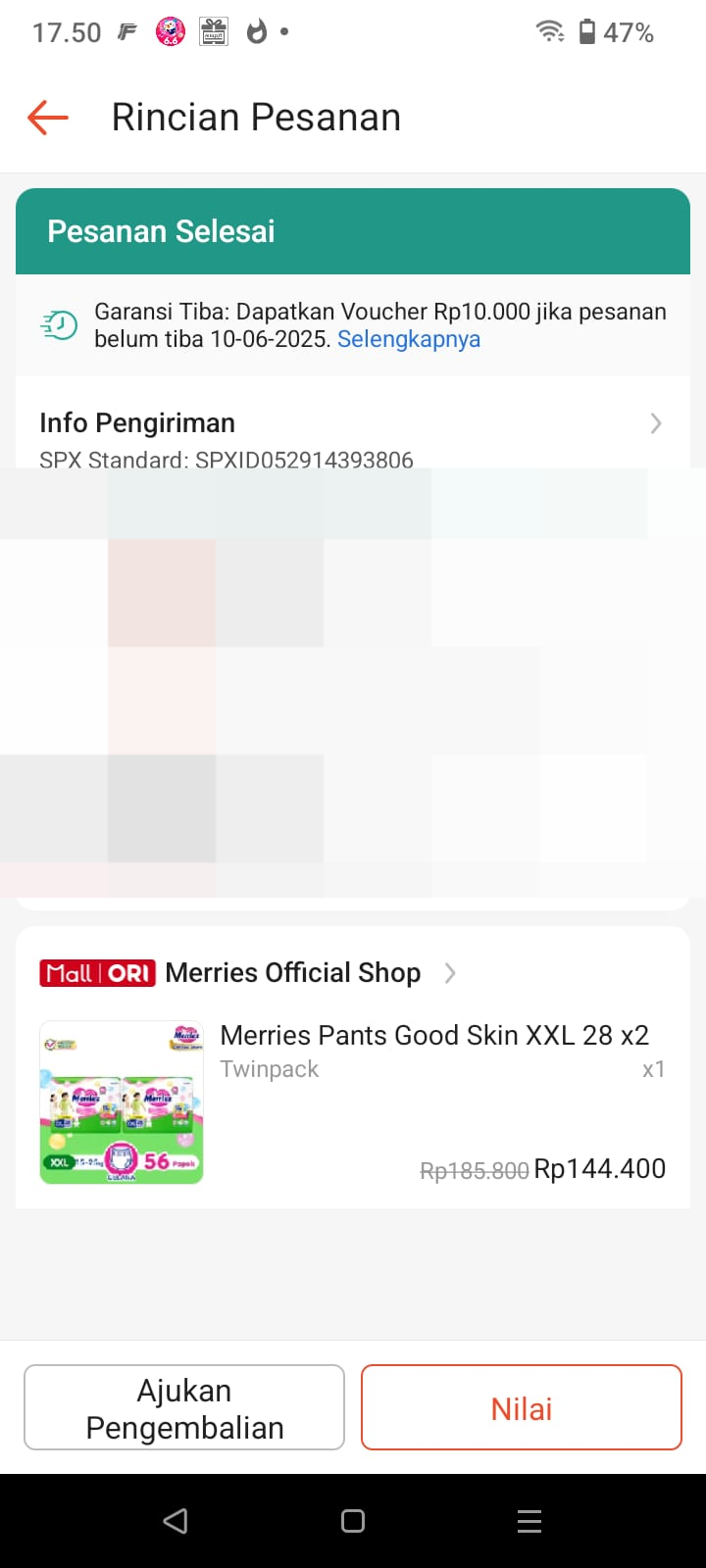Go to the system home screen
Screen dimensions: 706x1568
[x=353, y=1521]
